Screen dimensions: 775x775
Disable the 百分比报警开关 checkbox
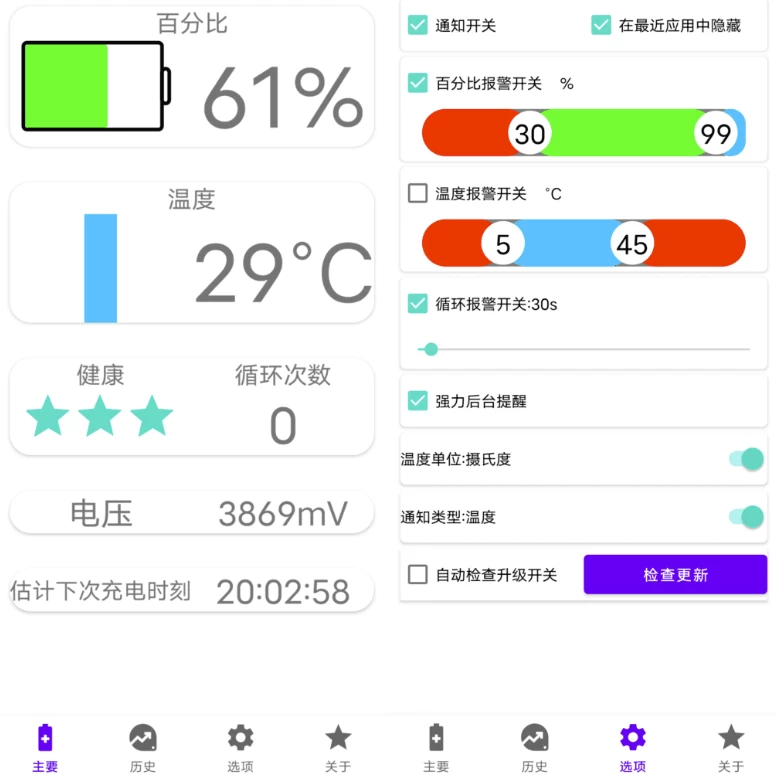(x=418, y=83)
